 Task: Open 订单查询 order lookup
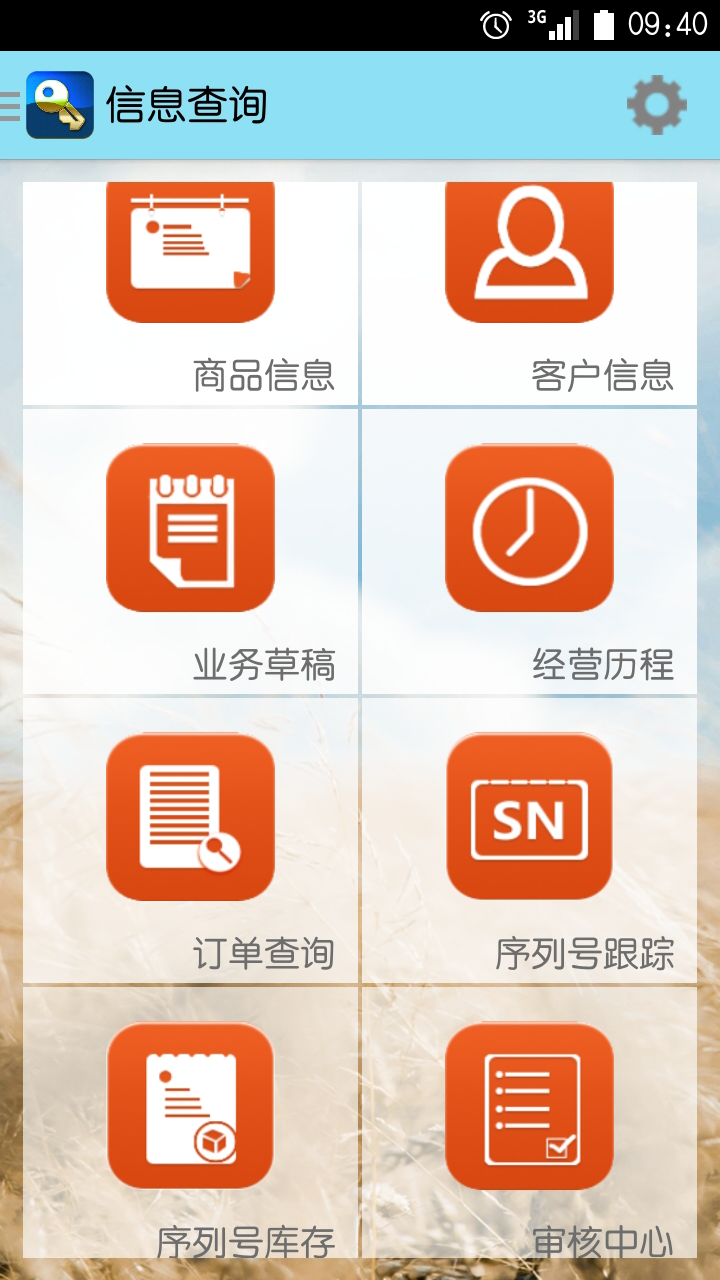(190, 840)
